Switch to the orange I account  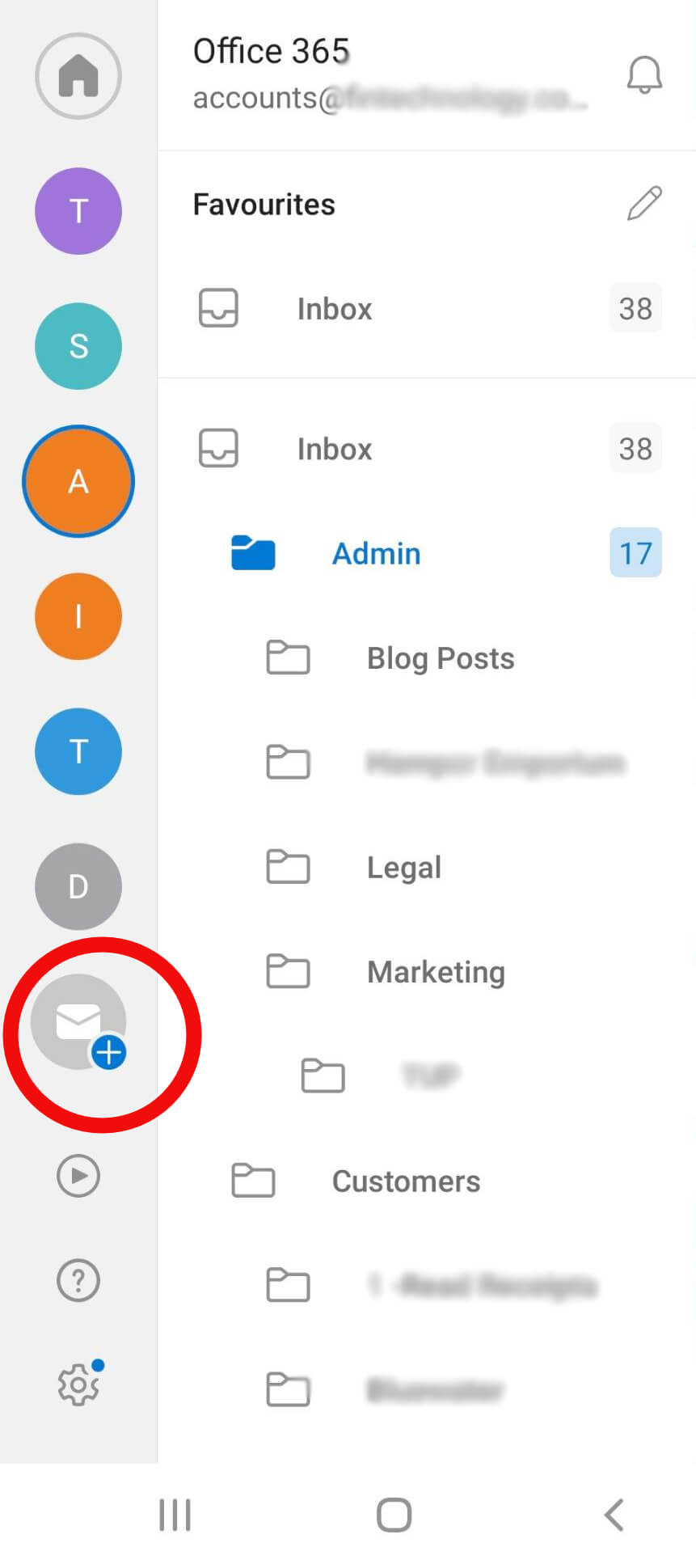78,616
